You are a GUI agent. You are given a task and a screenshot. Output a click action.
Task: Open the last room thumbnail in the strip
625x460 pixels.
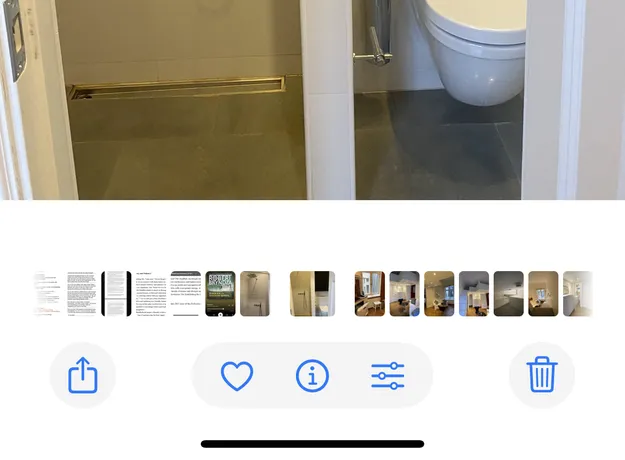pos(577,294)
